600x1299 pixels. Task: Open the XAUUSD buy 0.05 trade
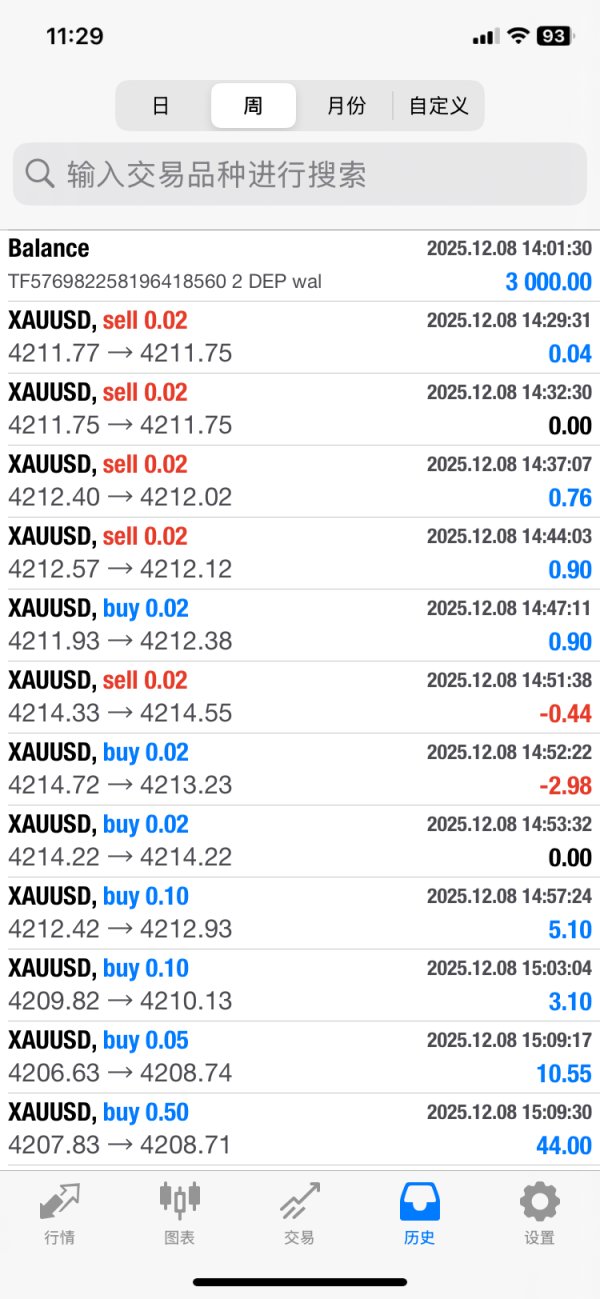300,1057
